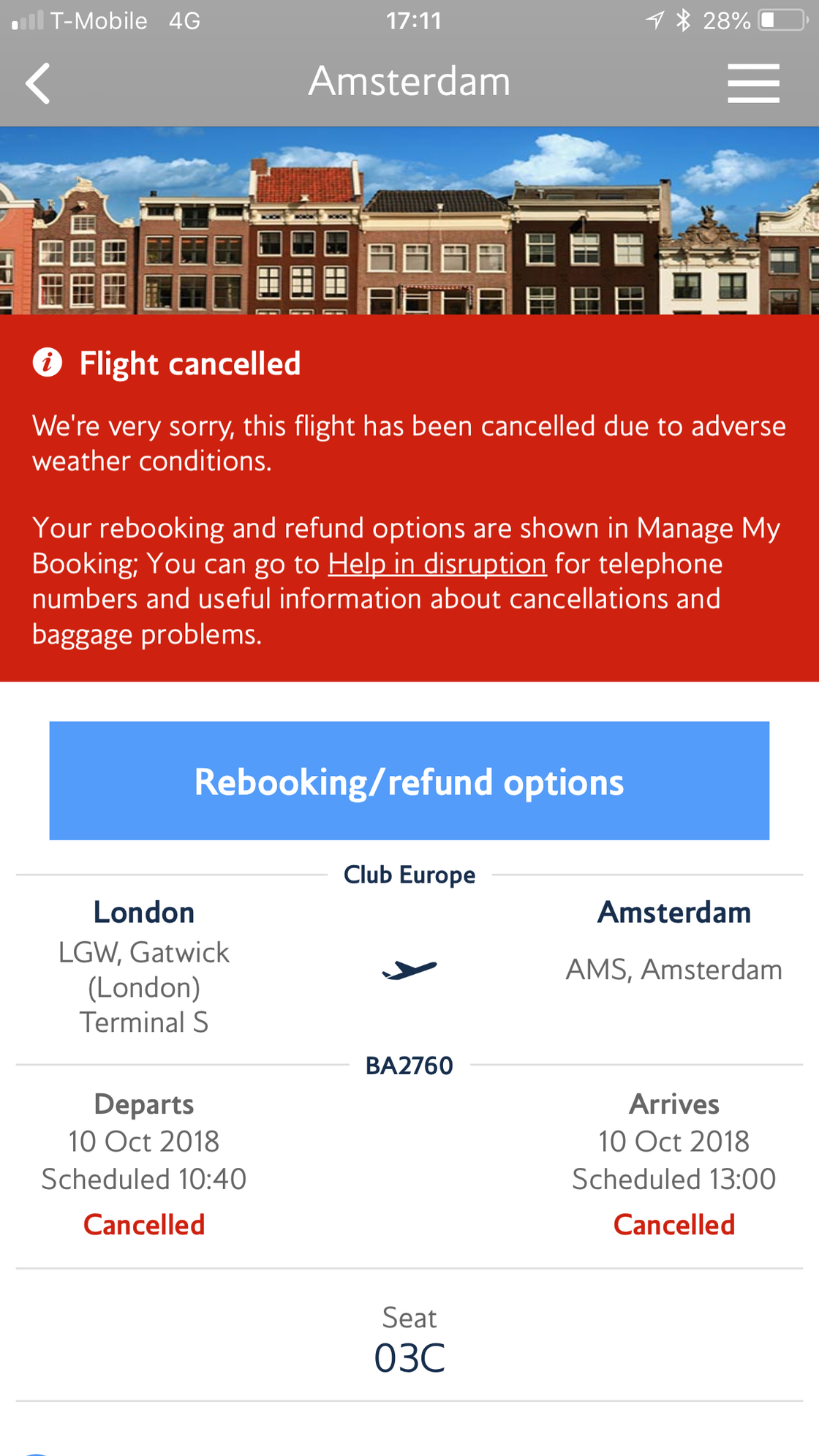819x1456 pixels.
Task: Open the Help in disruption link
Action: click(x=437, y=564)
